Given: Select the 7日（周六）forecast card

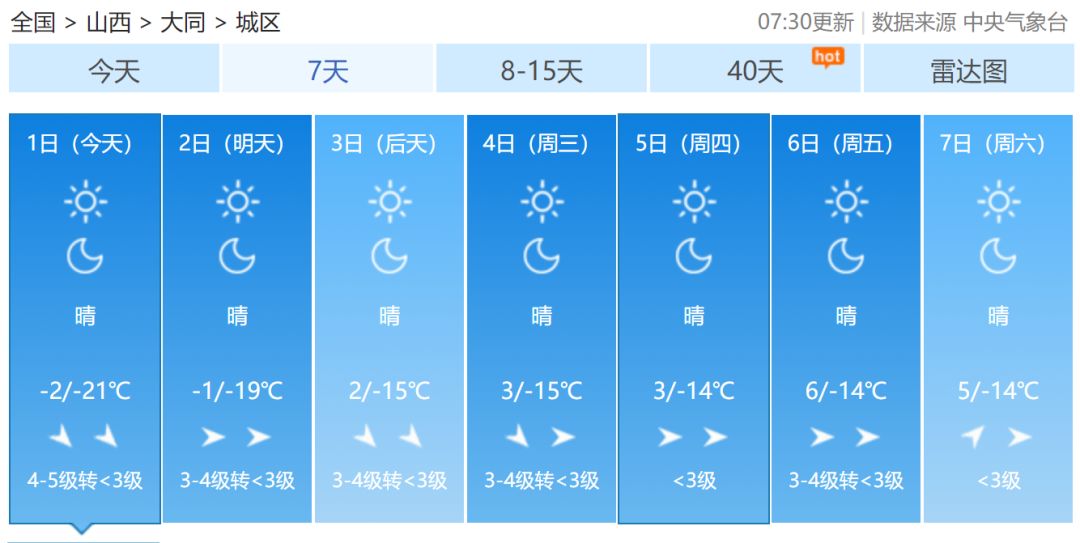Looking at the screenshot, I should (x=998, y=318).
